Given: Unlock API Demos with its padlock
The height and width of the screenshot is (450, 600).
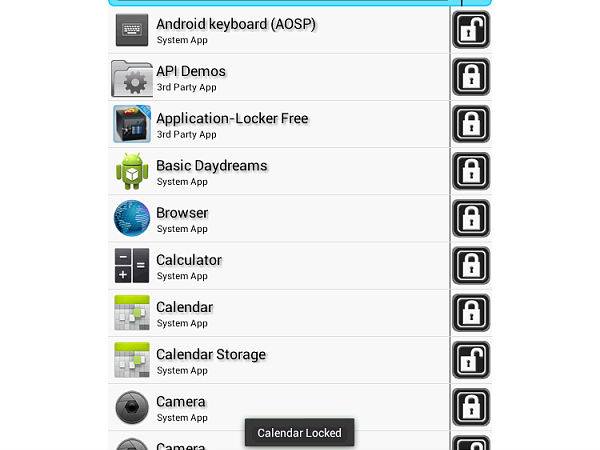Looking at the screenshot, I should point(471,76).
